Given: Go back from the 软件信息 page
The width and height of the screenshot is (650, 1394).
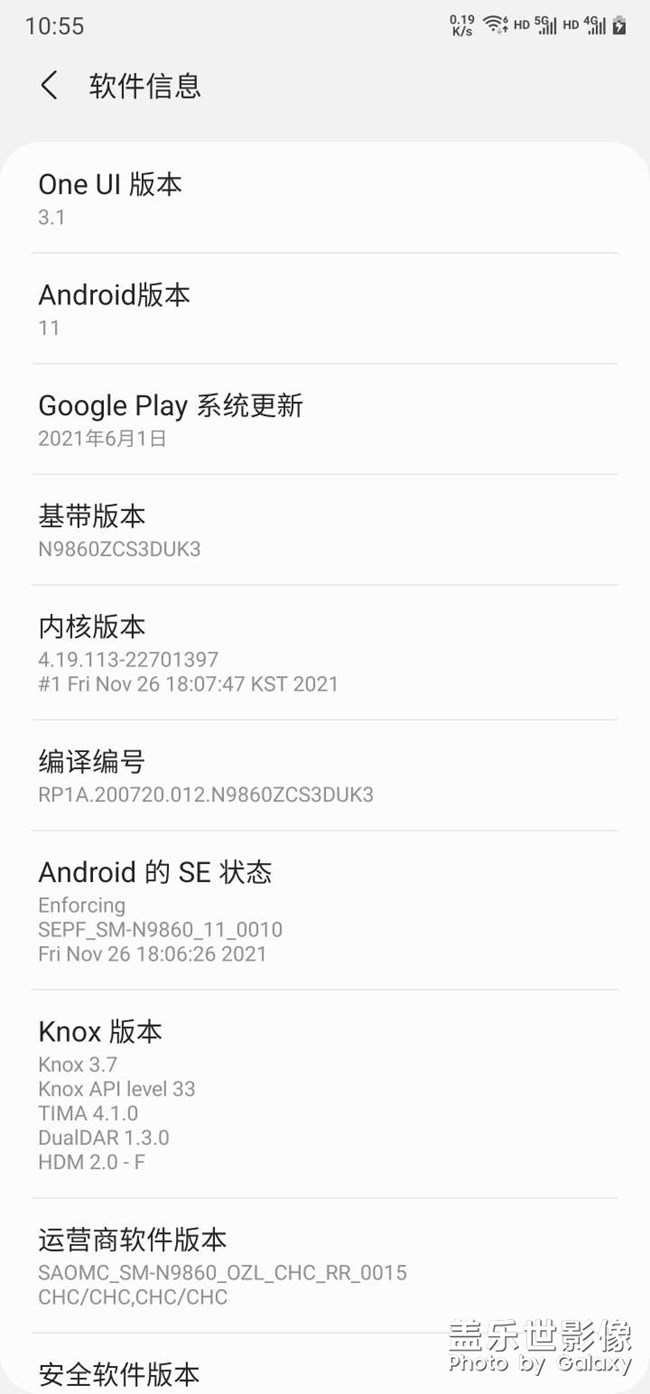Looking at the screenshot, I should (49, 86).
